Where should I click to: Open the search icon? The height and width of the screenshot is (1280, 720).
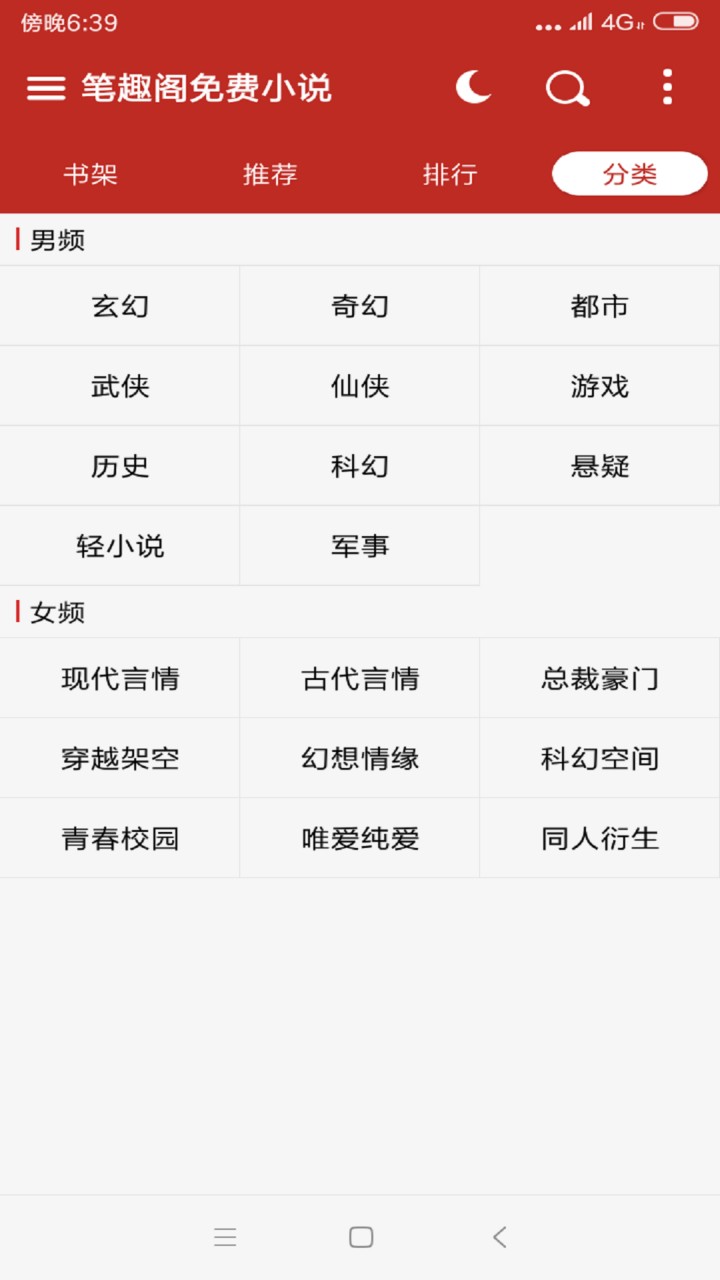[567, 88]
